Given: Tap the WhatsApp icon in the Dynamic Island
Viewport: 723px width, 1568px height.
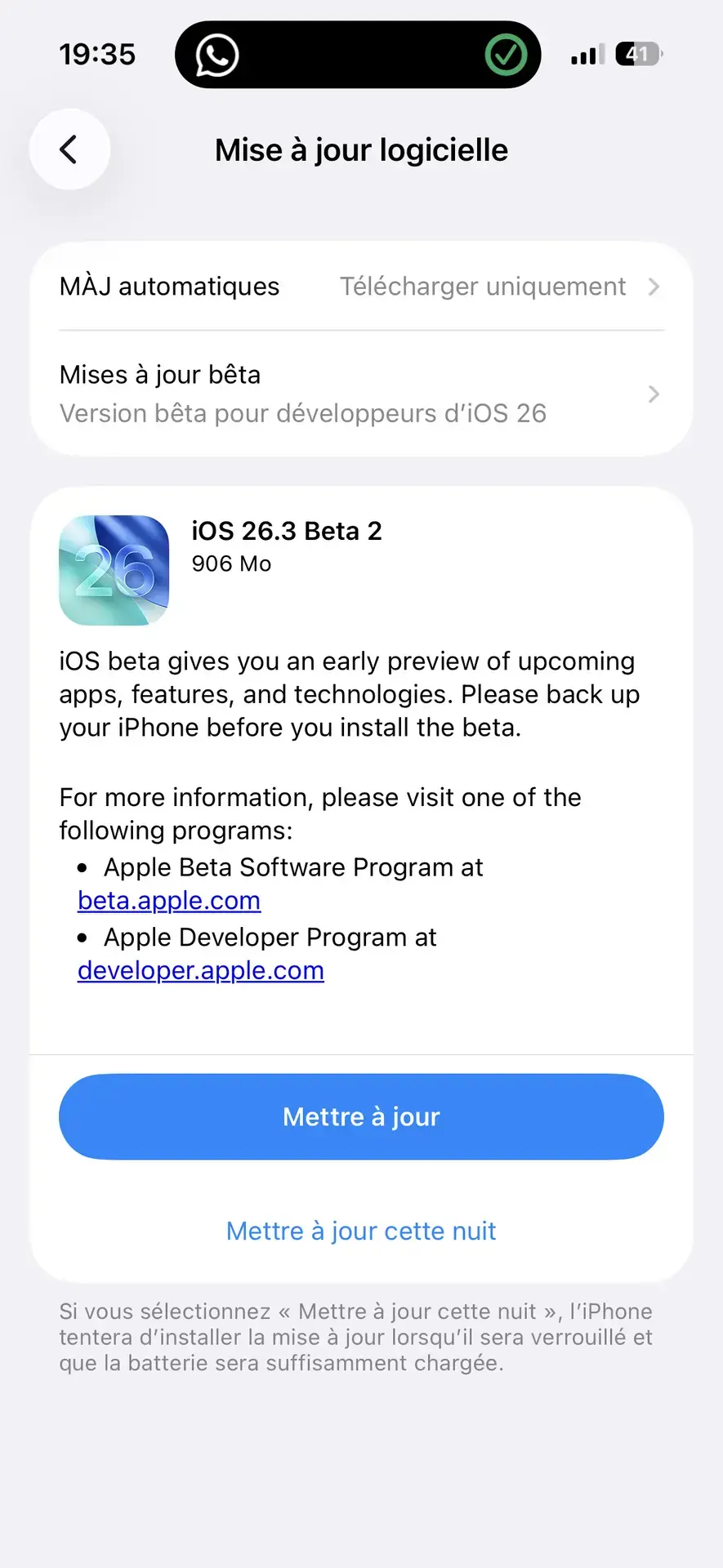Looking at the screenshot, I should (215, 54).
